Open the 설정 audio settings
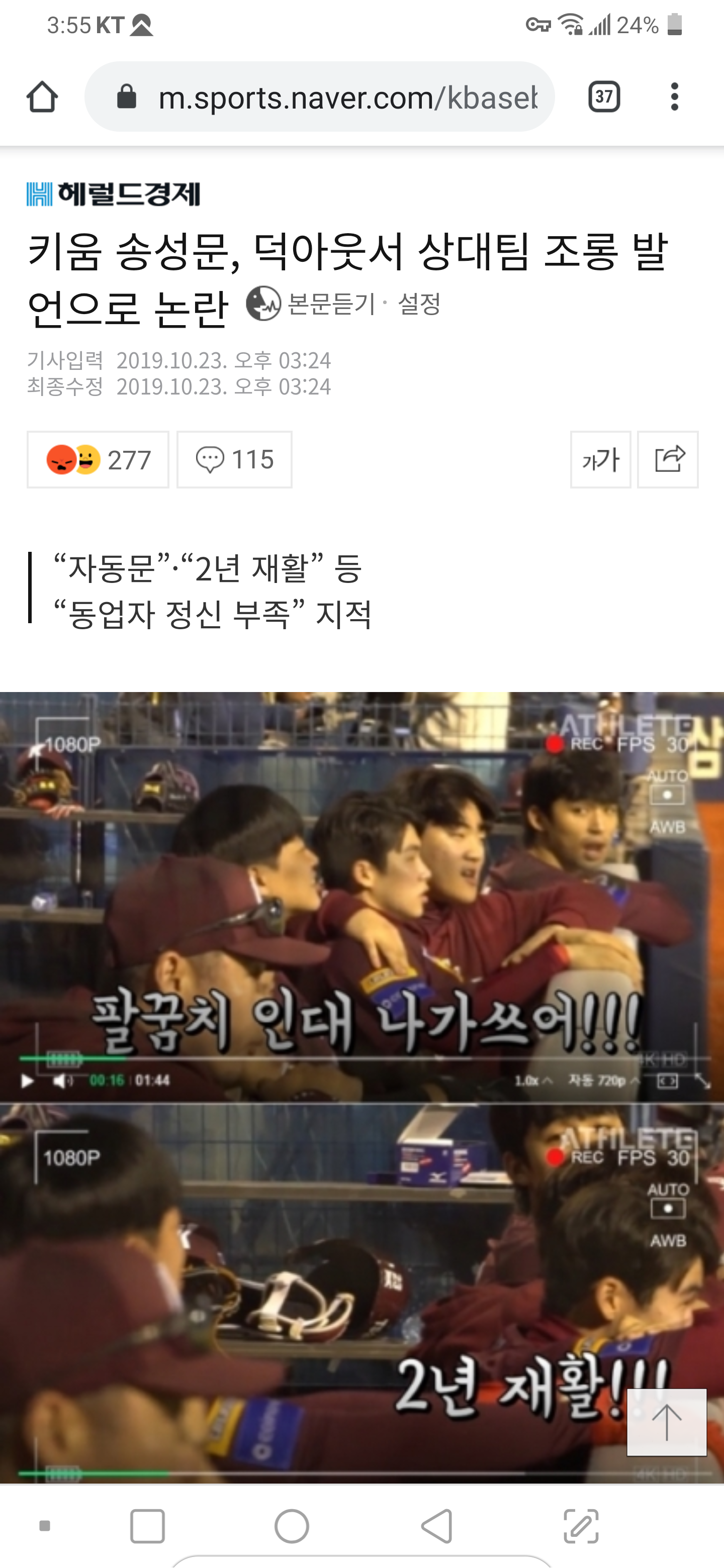Viewport: 724px width, 1568px height. [x=419, y=303]
